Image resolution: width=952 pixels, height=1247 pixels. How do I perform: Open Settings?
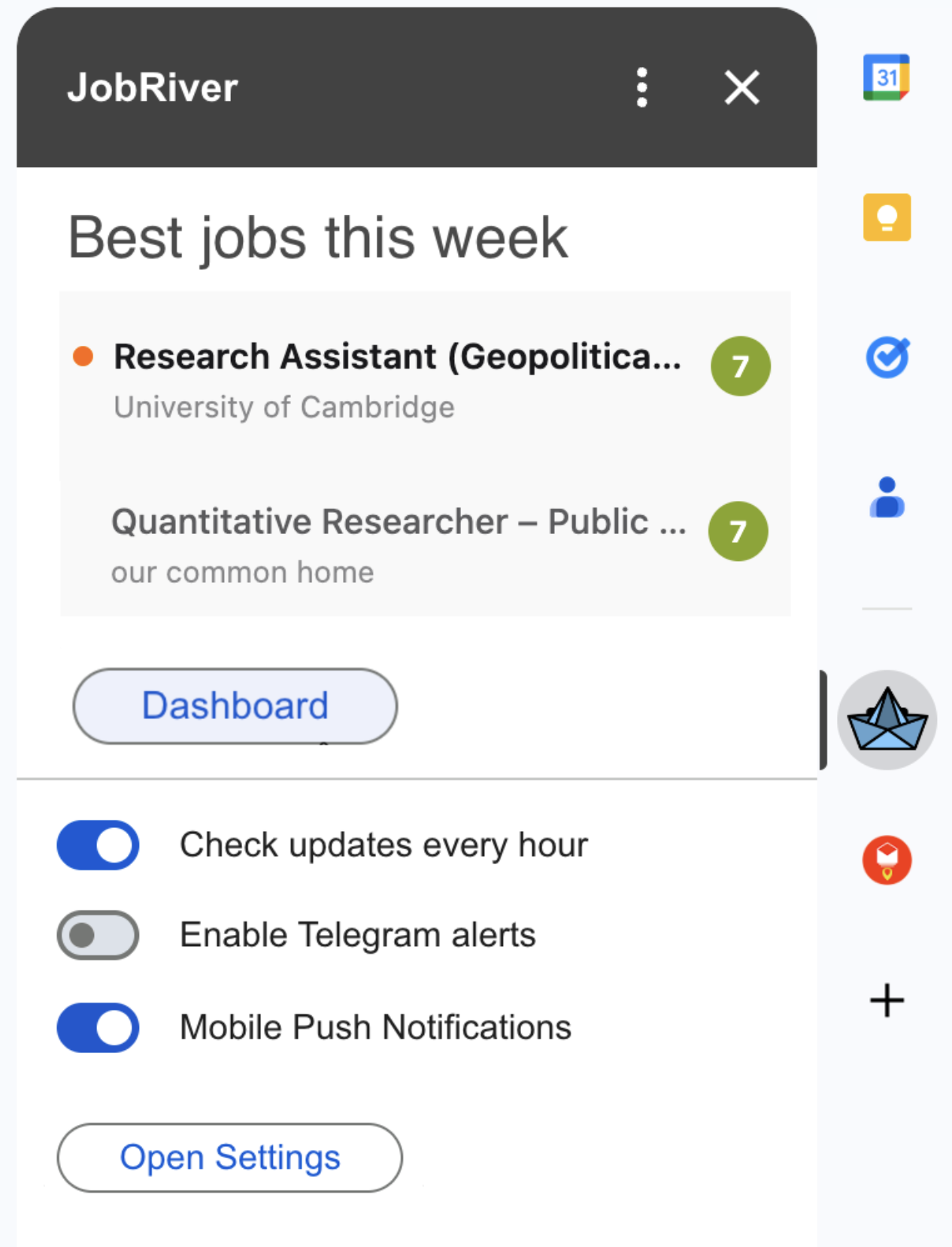(x=229, y=1158)
